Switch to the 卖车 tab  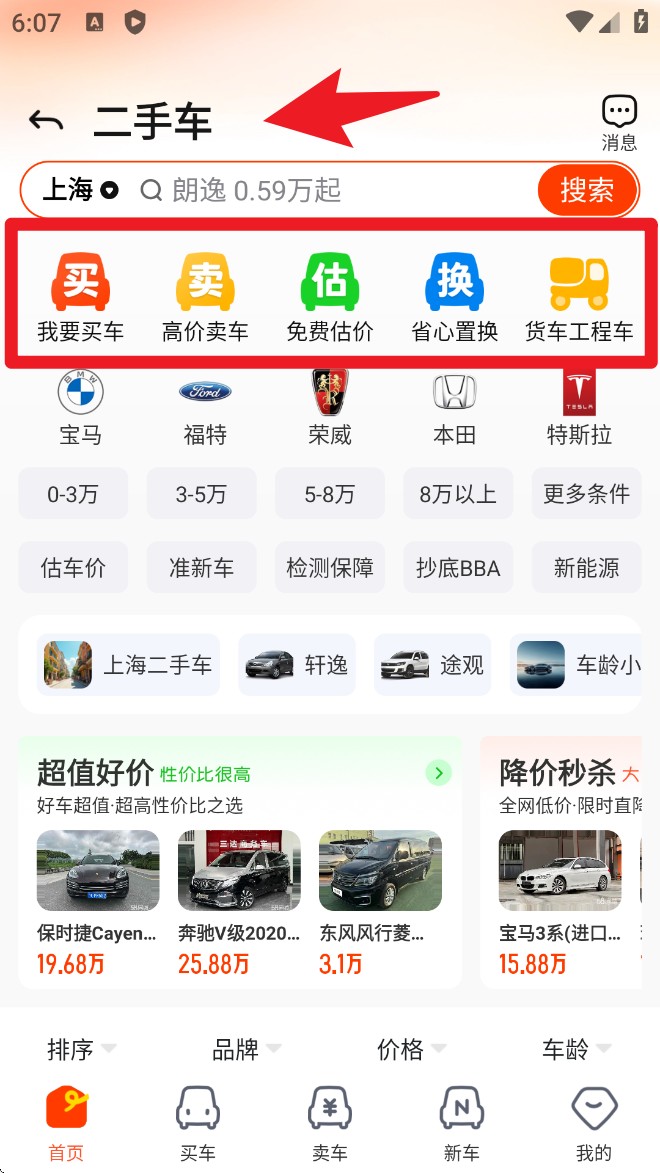click(x=330, y=1124)
